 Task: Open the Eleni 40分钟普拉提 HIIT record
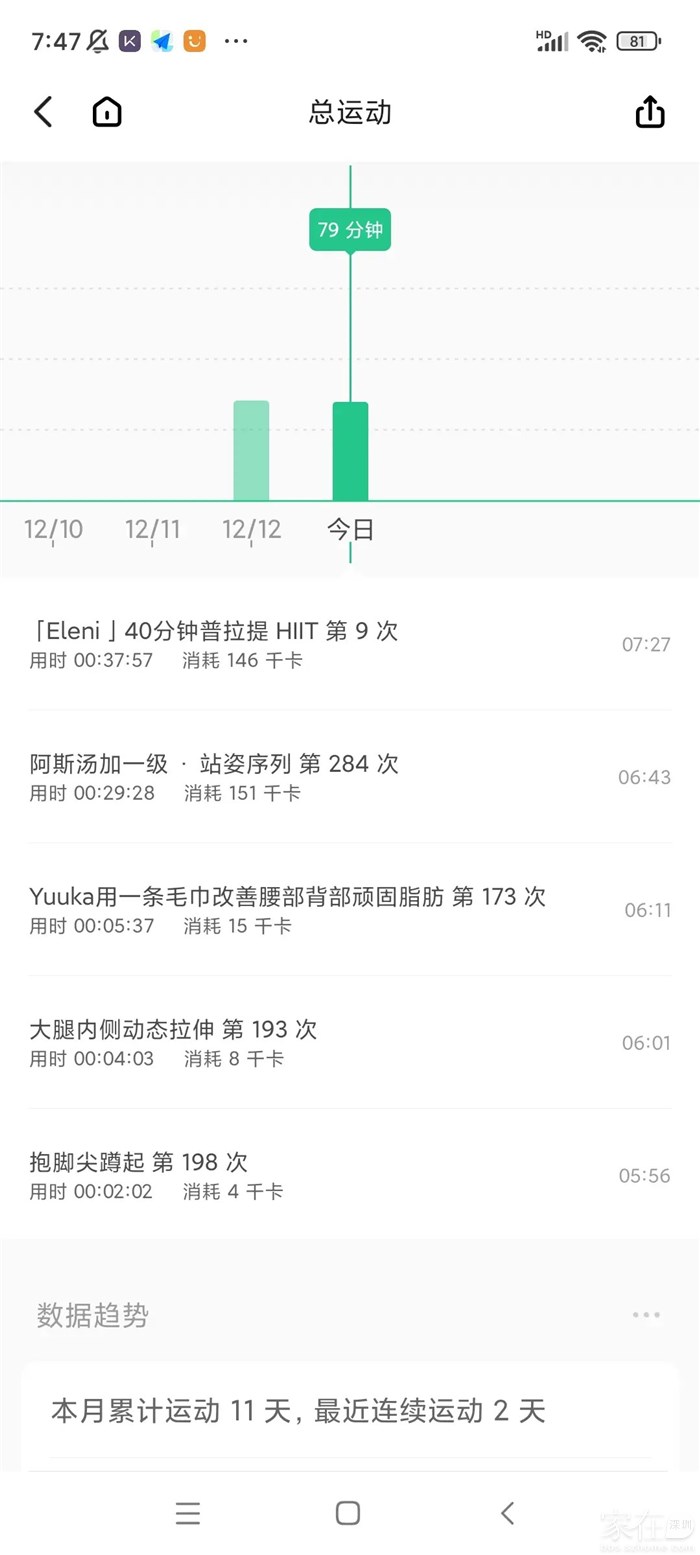(x=349, y=644)
